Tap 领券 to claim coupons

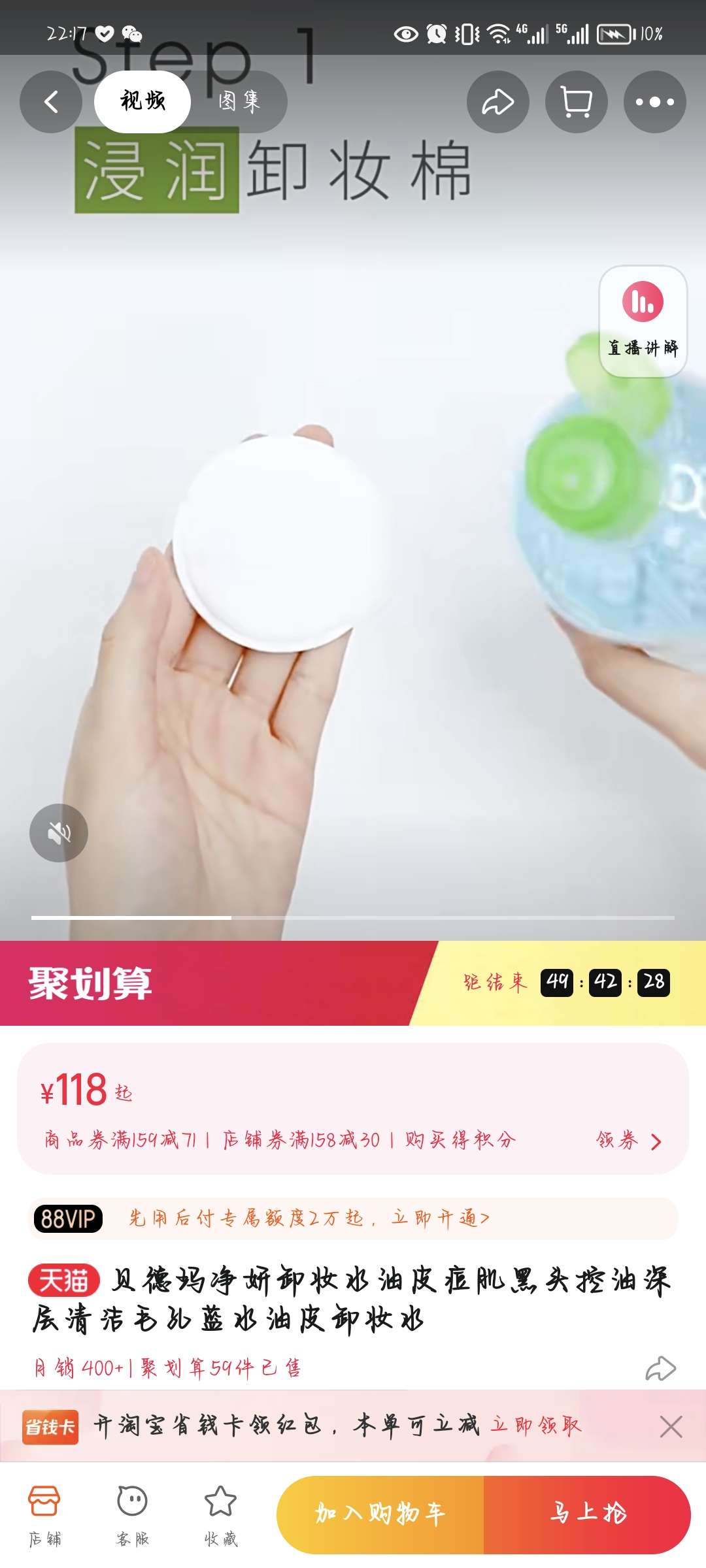point(629,1141)
